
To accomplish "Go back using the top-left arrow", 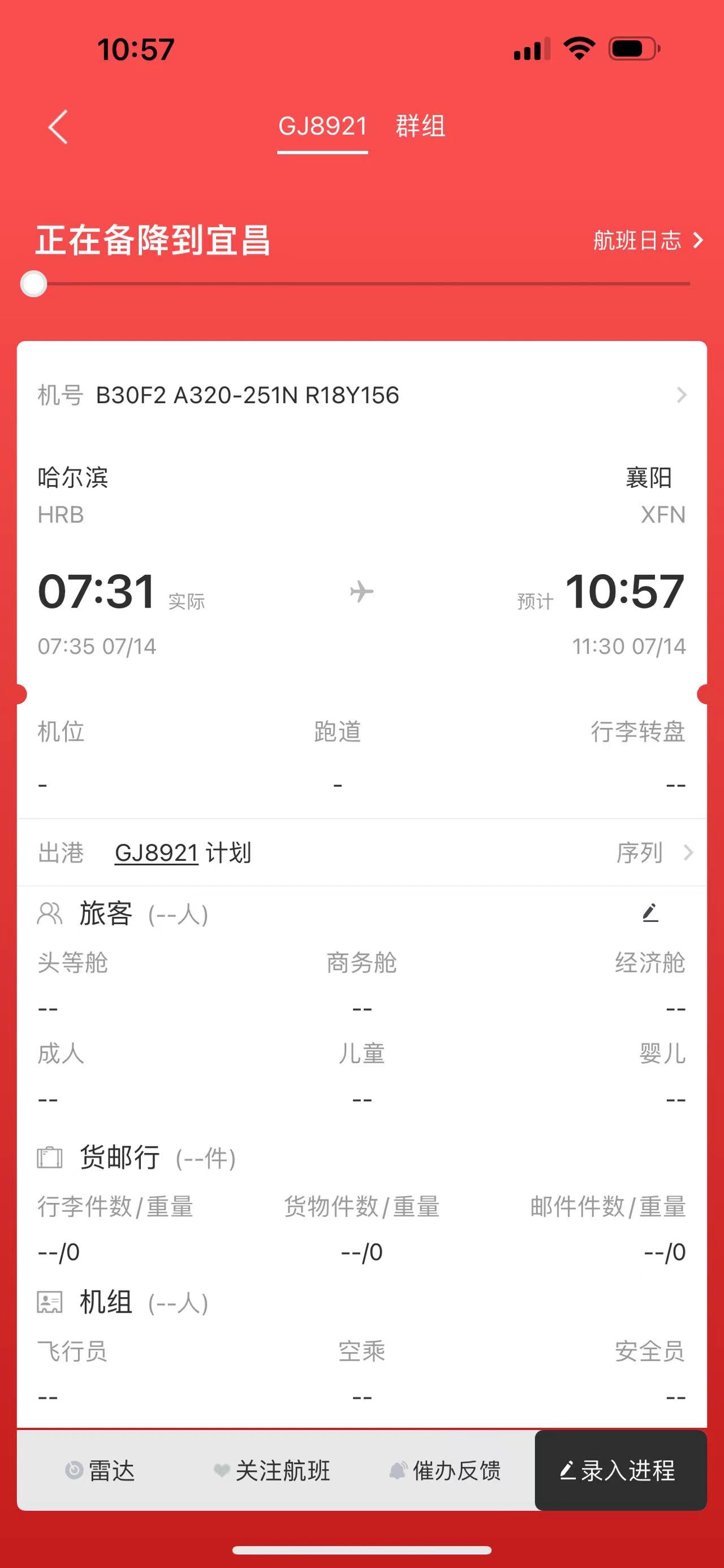I will tap(58, 127).
